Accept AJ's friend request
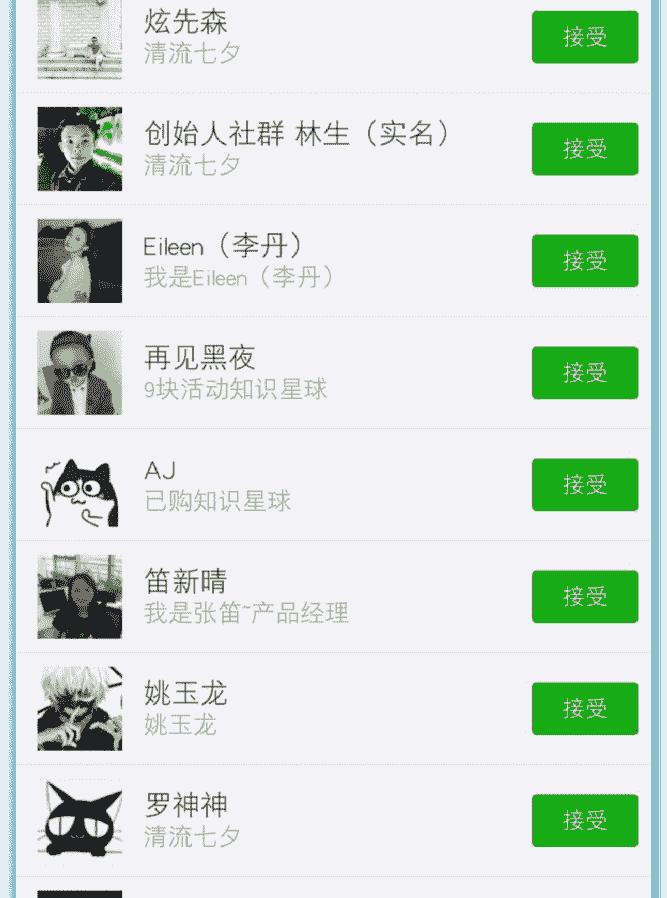The height and width of the screenshot is (898, 667). pos(585,485)
